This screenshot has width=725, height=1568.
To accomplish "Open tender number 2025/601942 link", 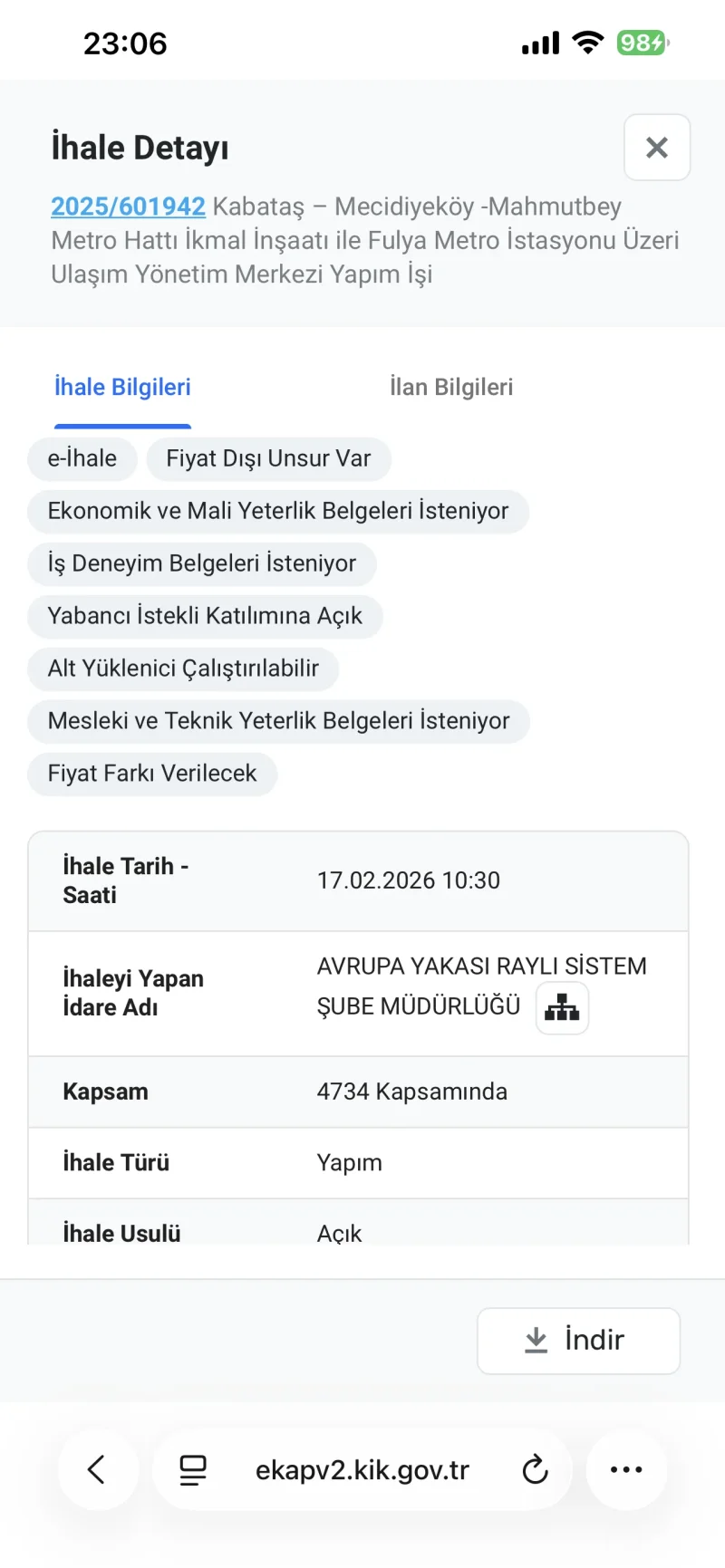I will 128,207.
